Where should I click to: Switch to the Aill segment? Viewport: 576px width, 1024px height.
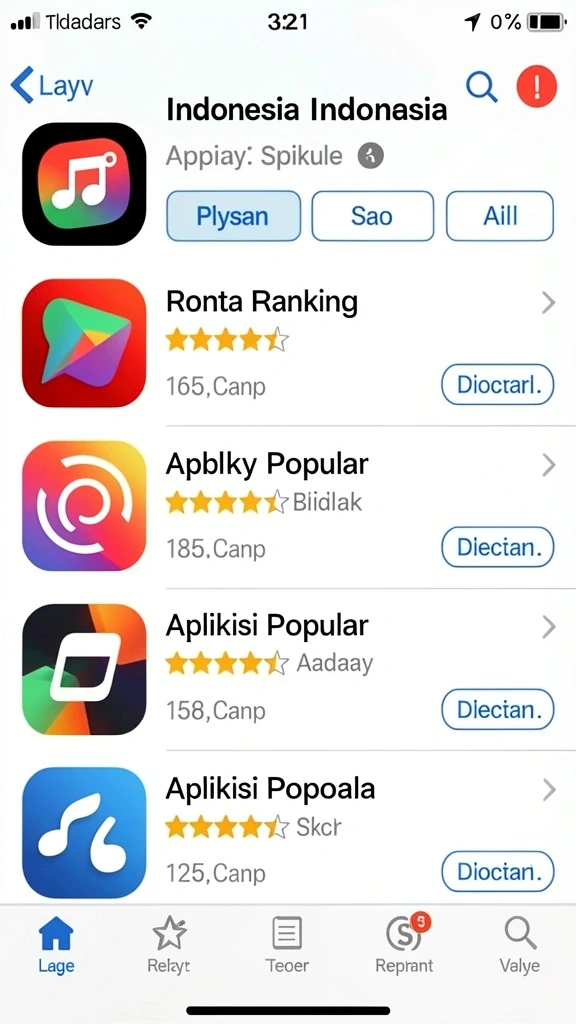500,216
